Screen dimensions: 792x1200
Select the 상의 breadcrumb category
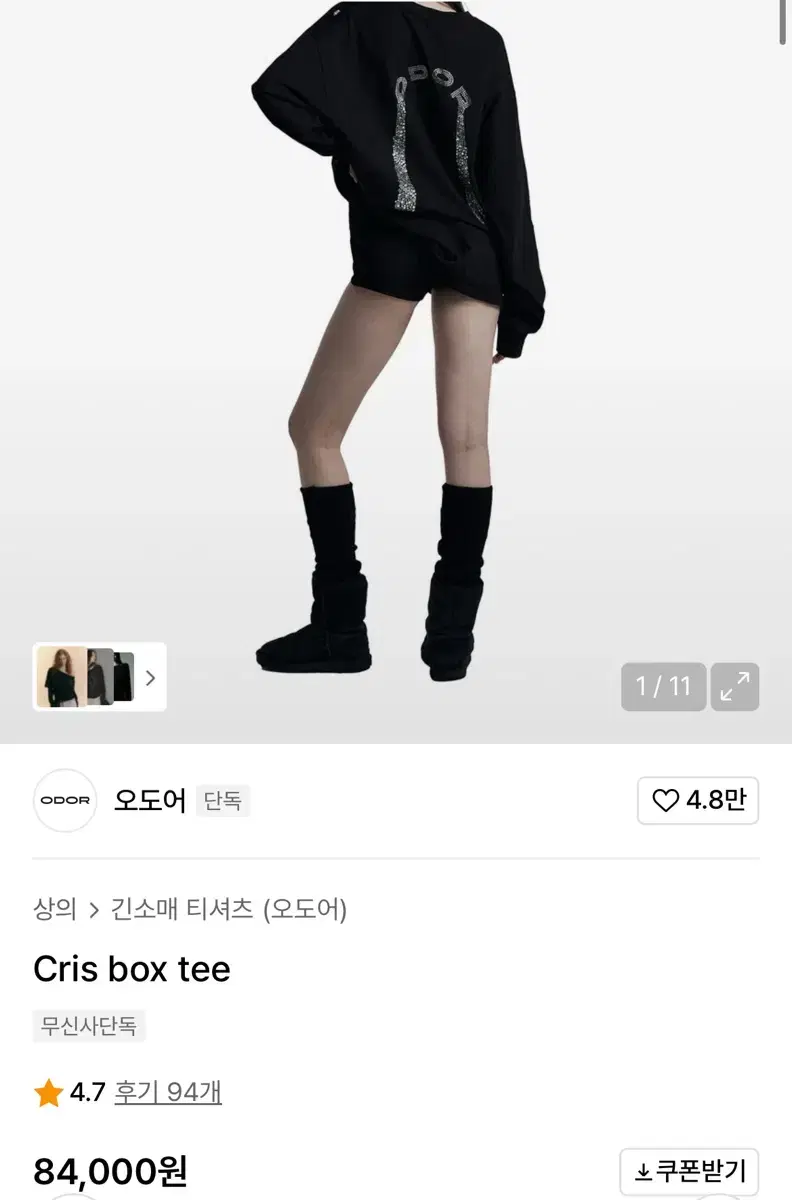click(56, 907)
